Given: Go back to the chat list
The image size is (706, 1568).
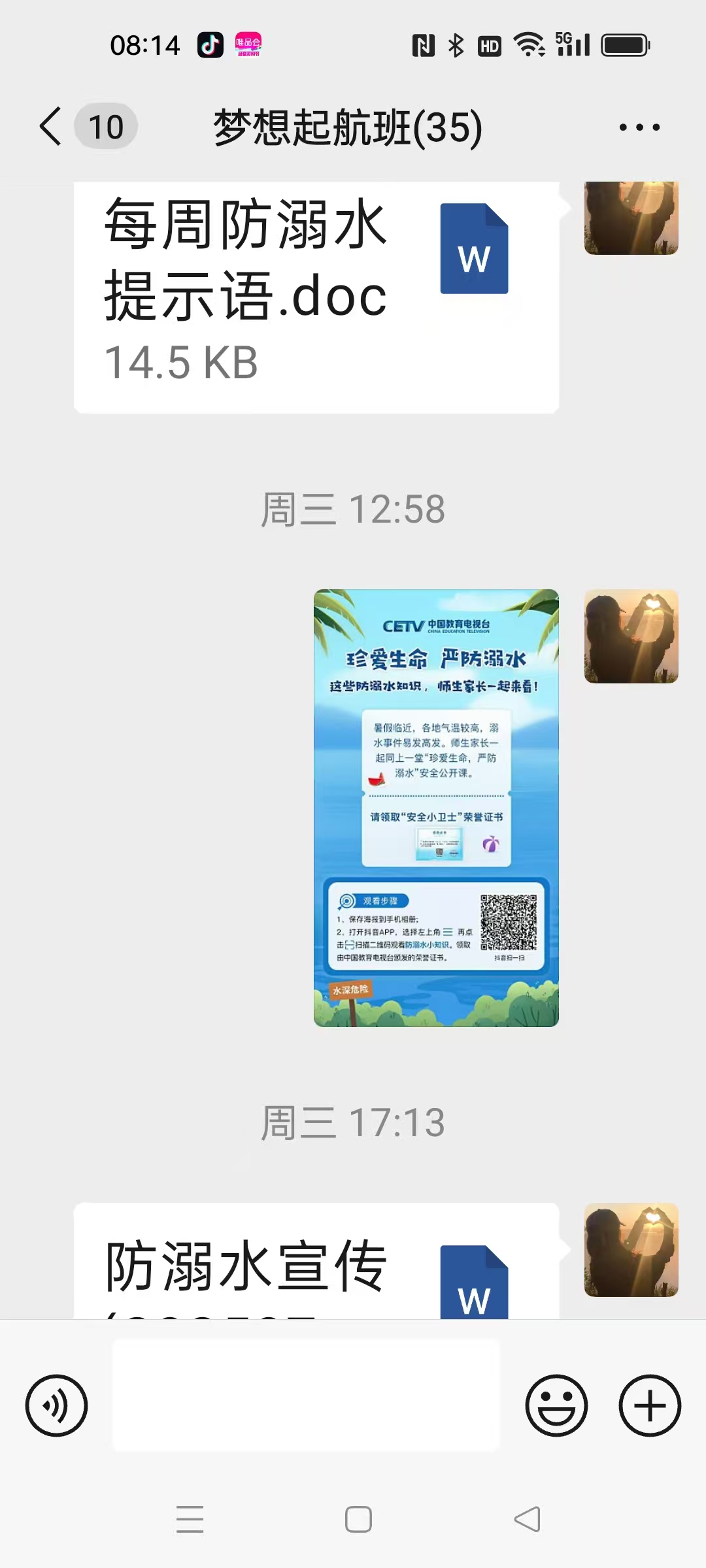Looking at the screenshot, I should [51, 126].
